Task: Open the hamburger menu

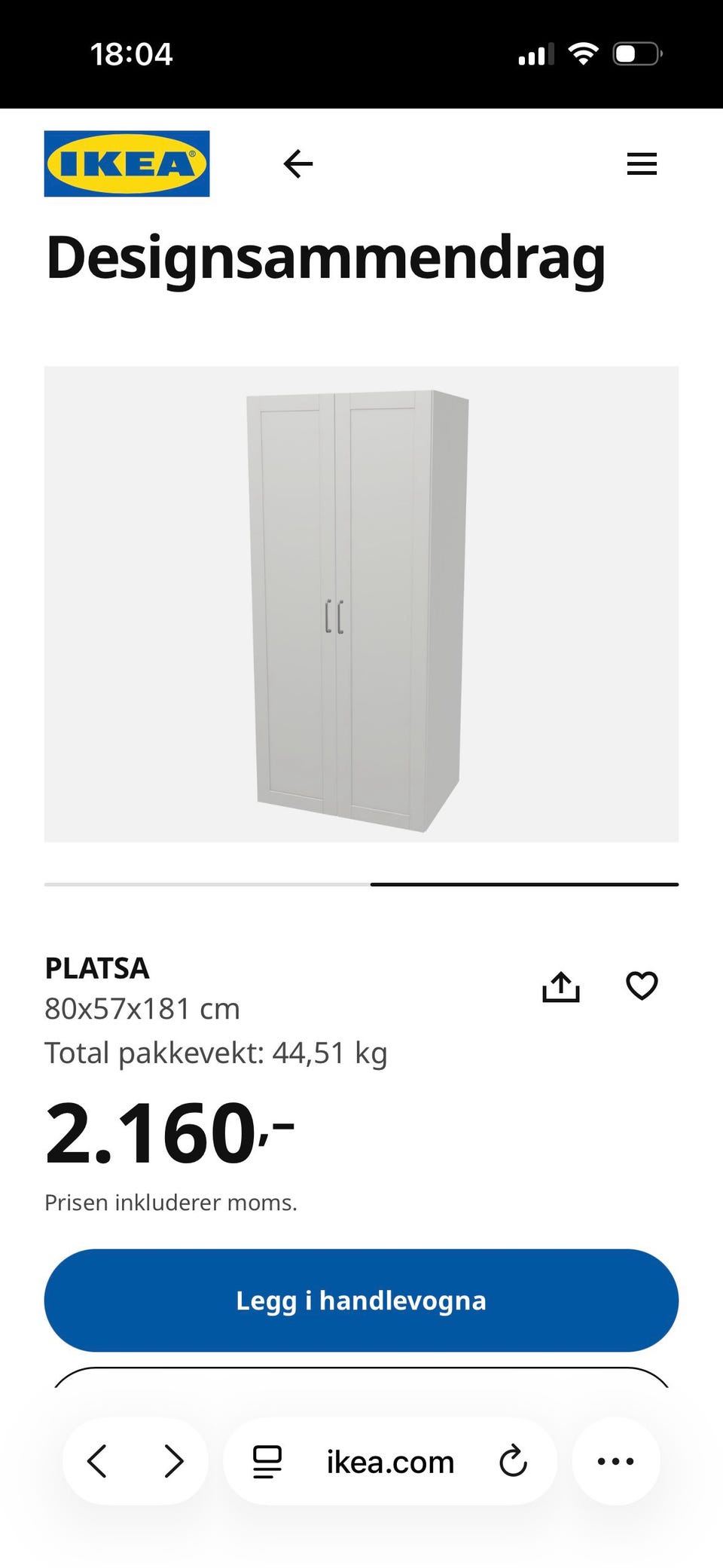Action: 642,164
